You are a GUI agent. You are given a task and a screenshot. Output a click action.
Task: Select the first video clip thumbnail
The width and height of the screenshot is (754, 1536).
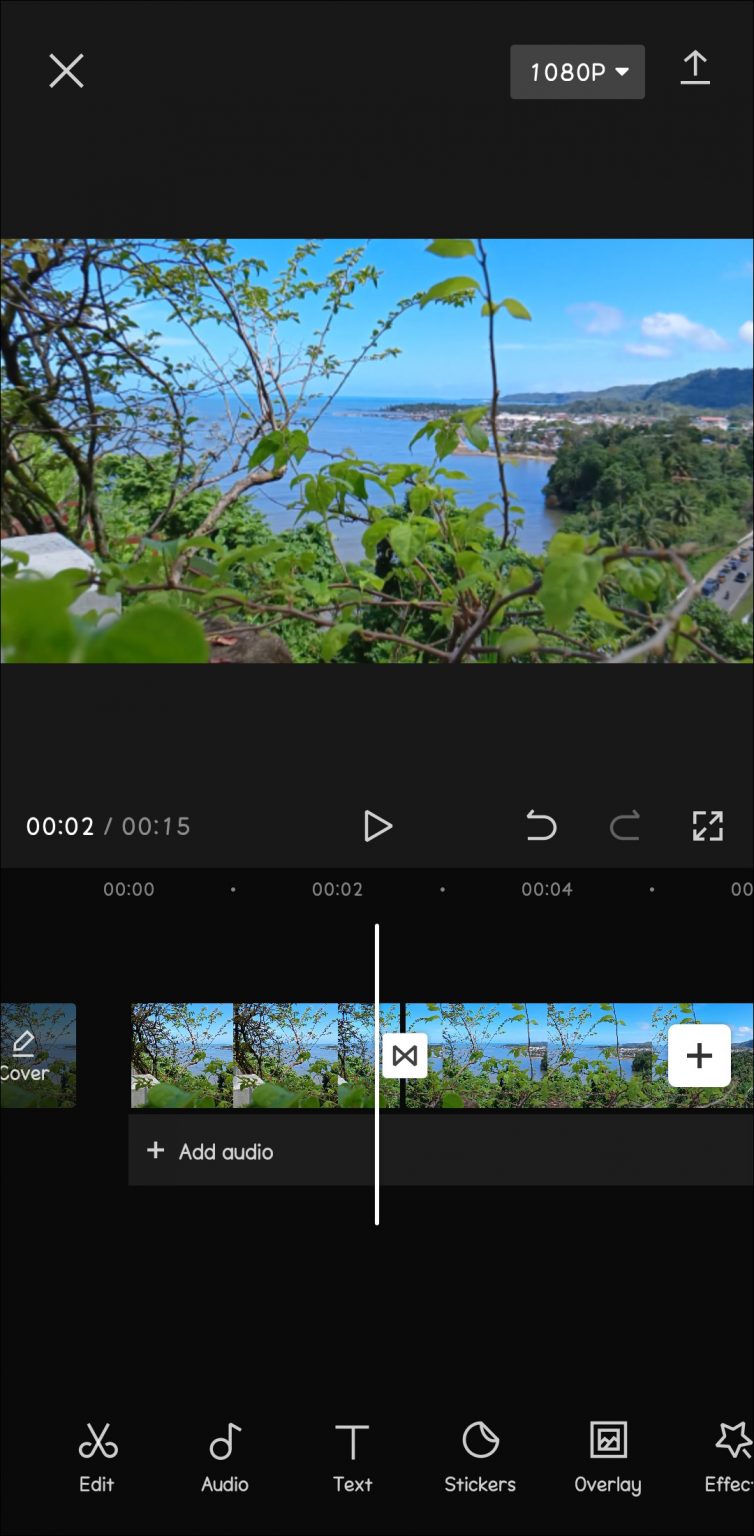(250, 1055)
